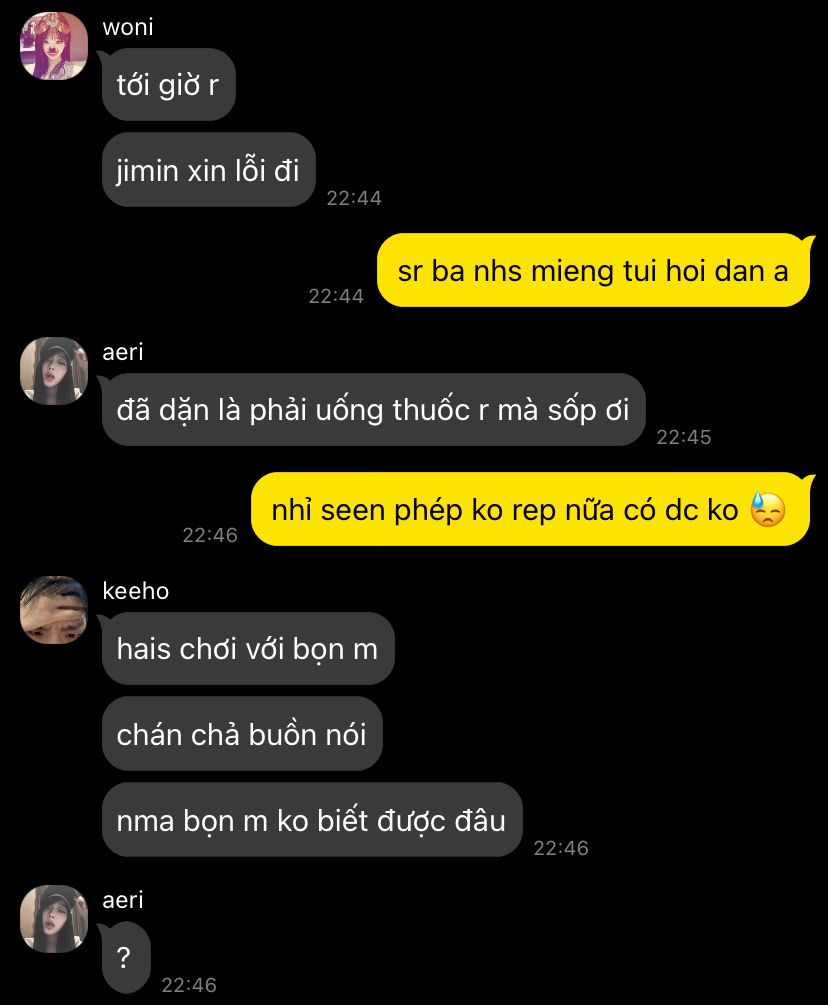Image resolution: width=828 pixels, height=1005 pixels.
Task: Open aeri's avatar beside the thuốc message
Action: pos(54,370)
